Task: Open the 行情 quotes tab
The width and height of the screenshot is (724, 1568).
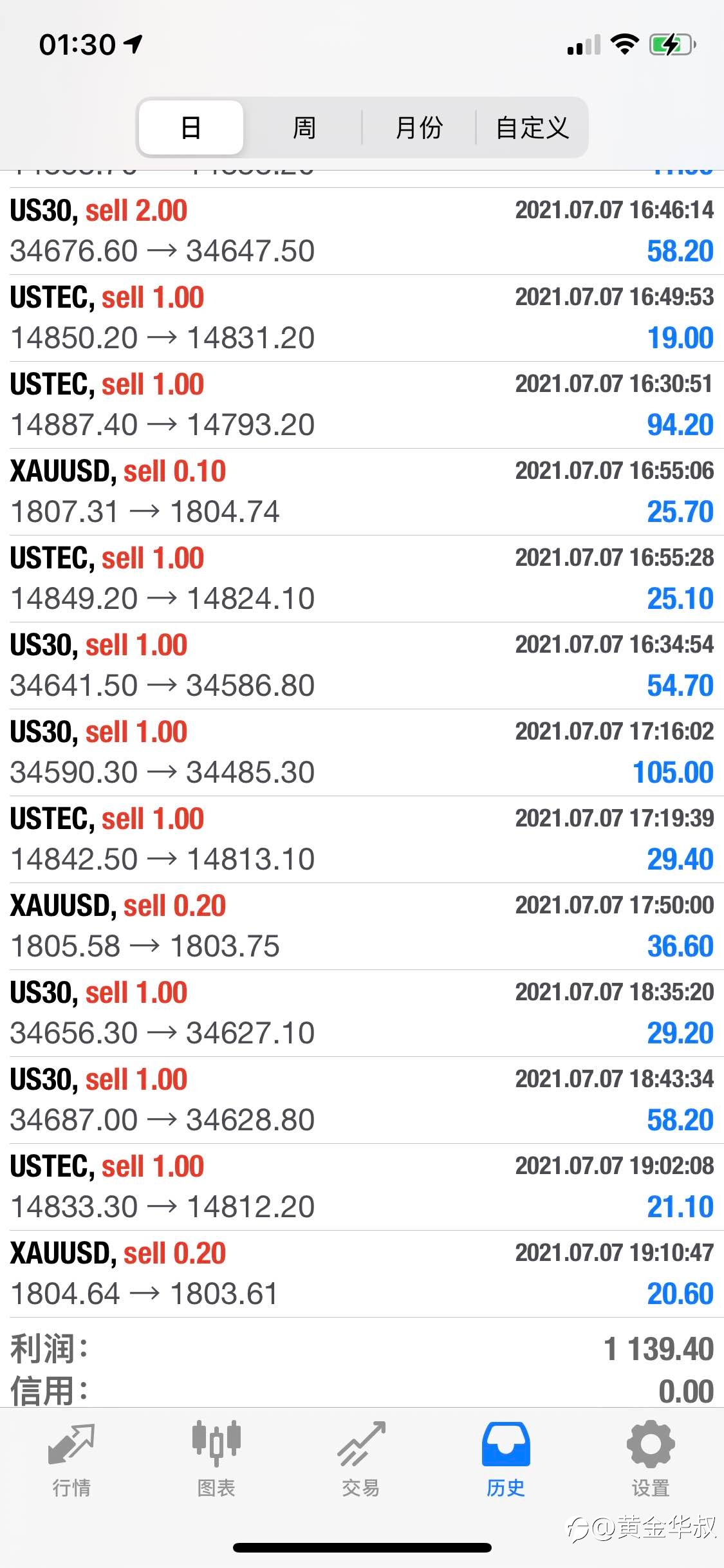Action: (71, 1460)
